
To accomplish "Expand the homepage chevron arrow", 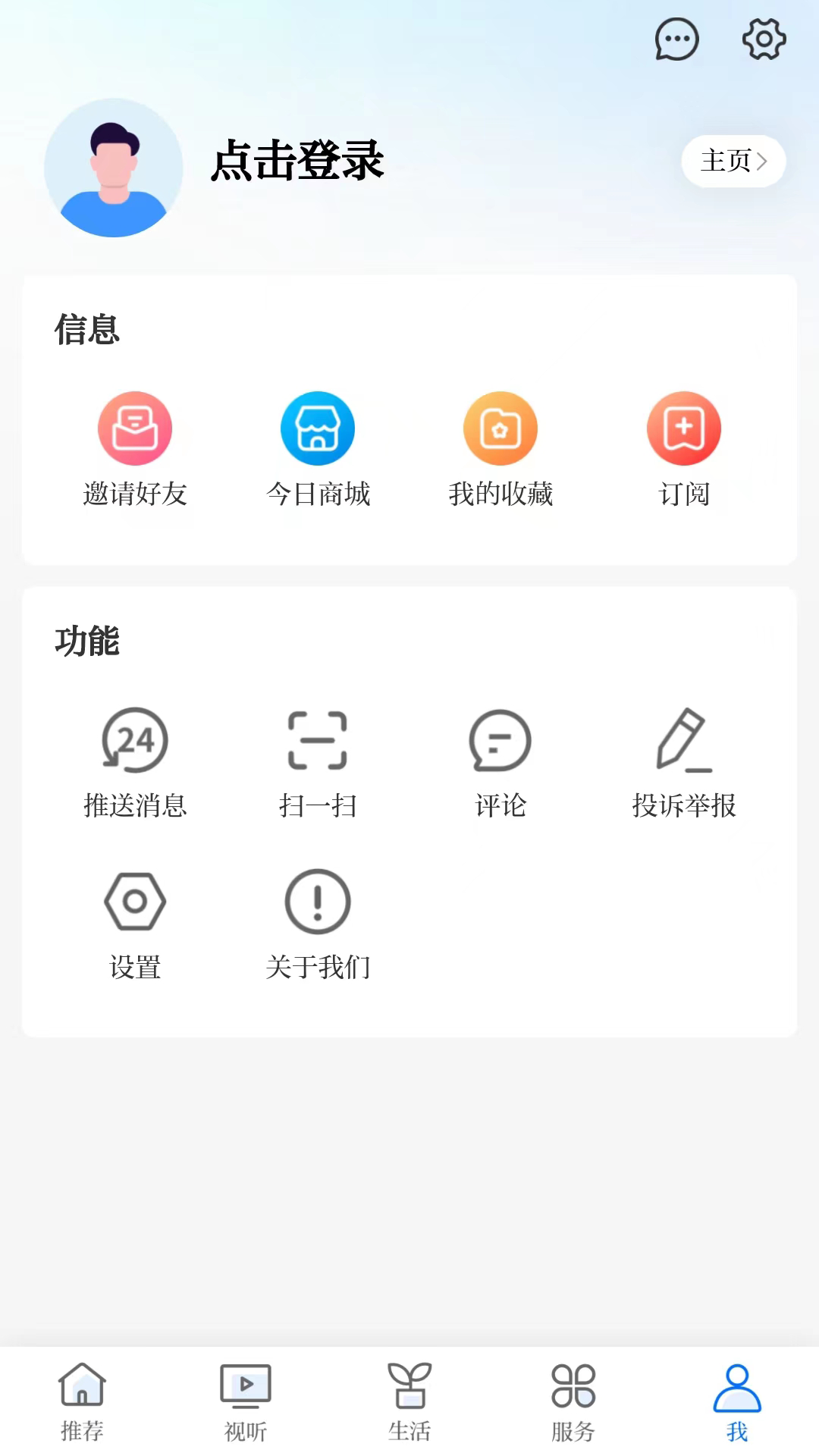I will 763,161.
